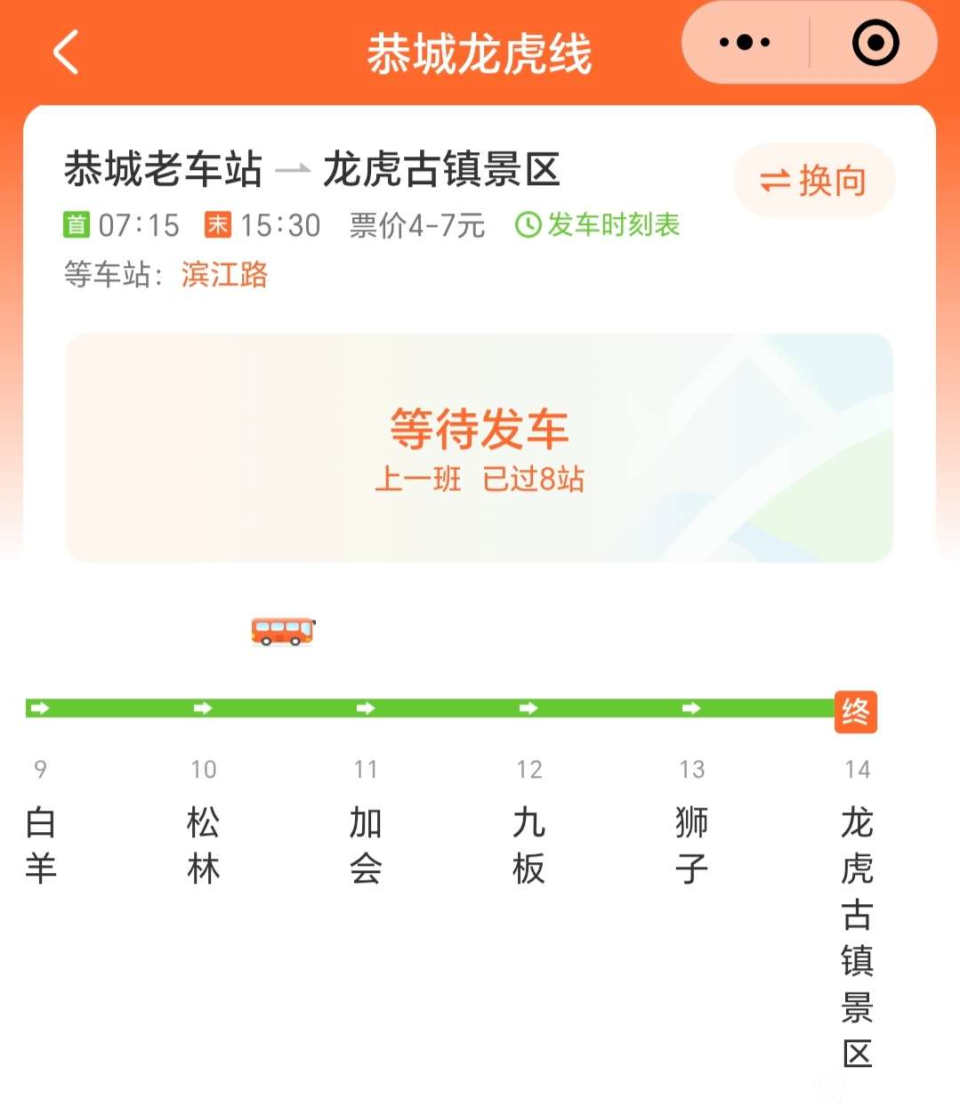Change waiting stop 滨江路
Image resolution: width=960 pixels, height=1115 pixels.
[225, 275]
